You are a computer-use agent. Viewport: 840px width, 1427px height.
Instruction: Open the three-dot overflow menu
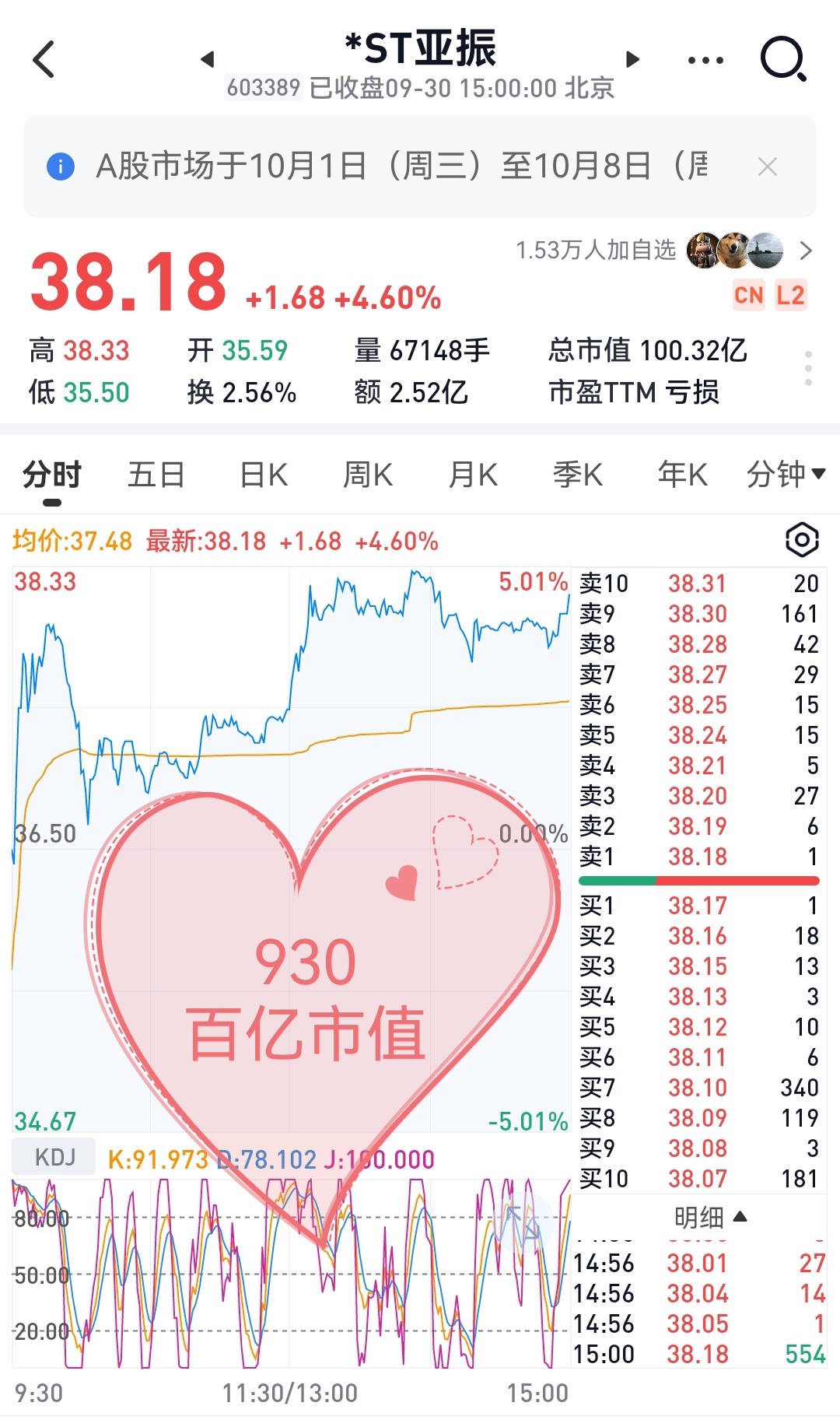[705, 60]
